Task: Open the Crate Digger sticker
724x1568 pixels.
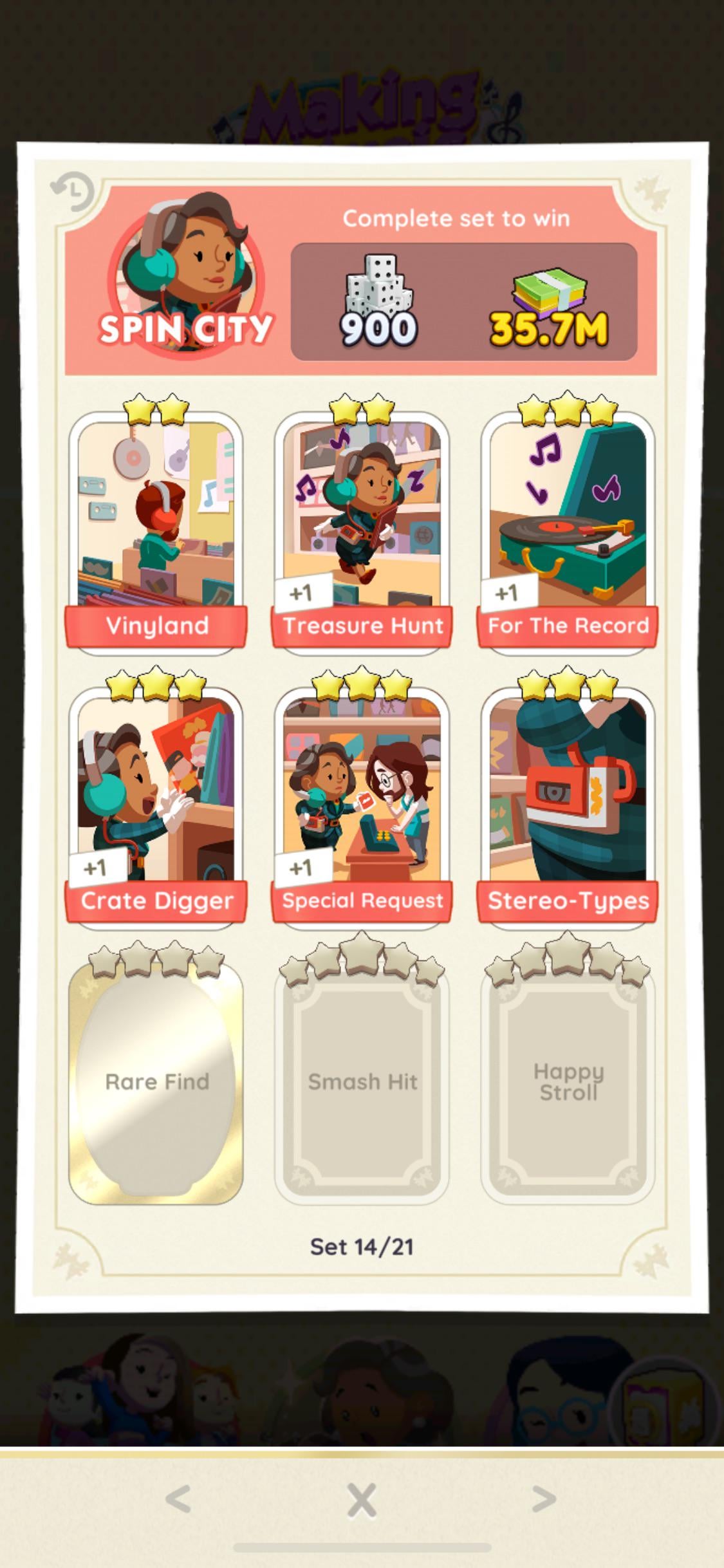Action: tap(156, 806)
